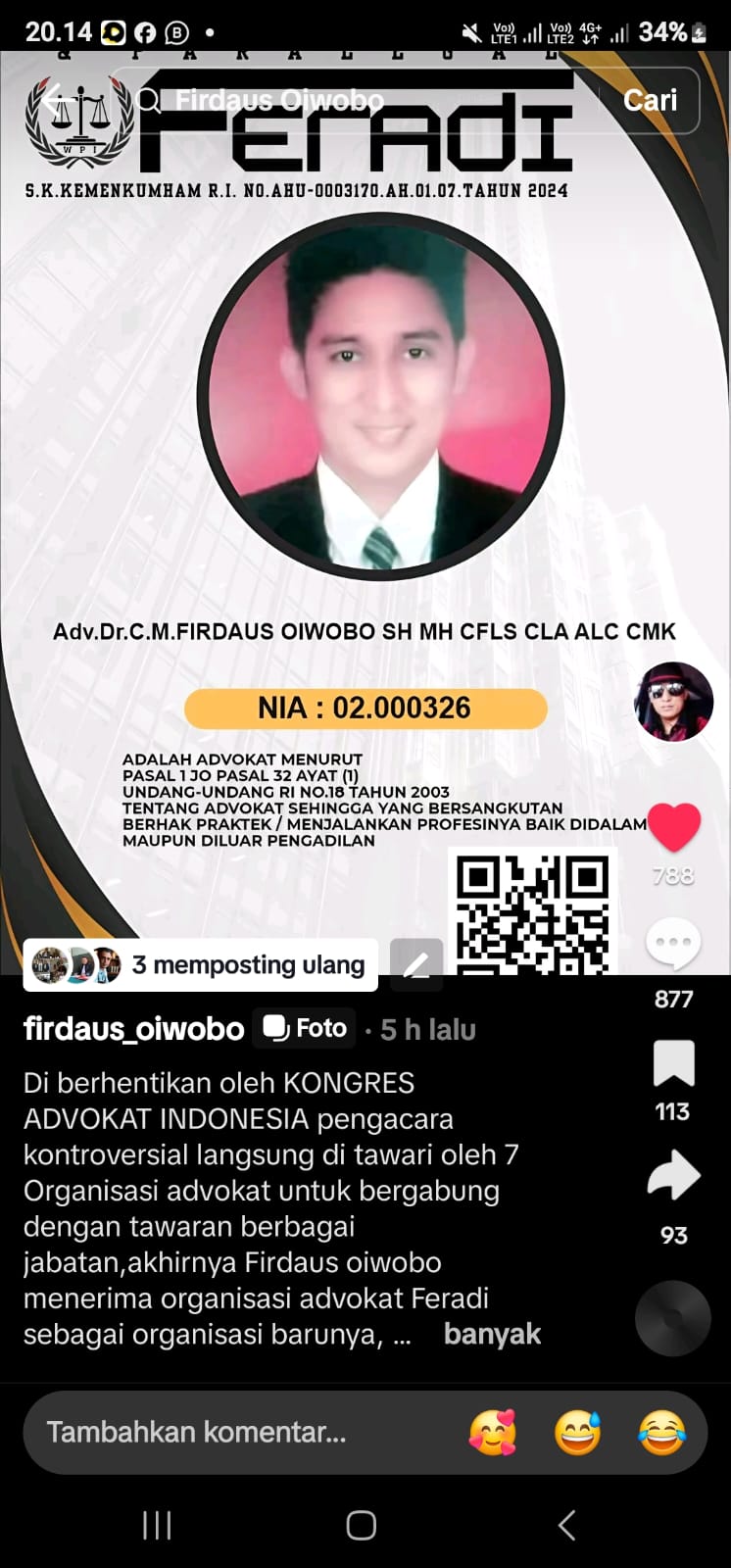Image resolution: width=731 pixels, height=1568 pixels.
Task: Open the spinning sound disc
Action: [673, 1318]
